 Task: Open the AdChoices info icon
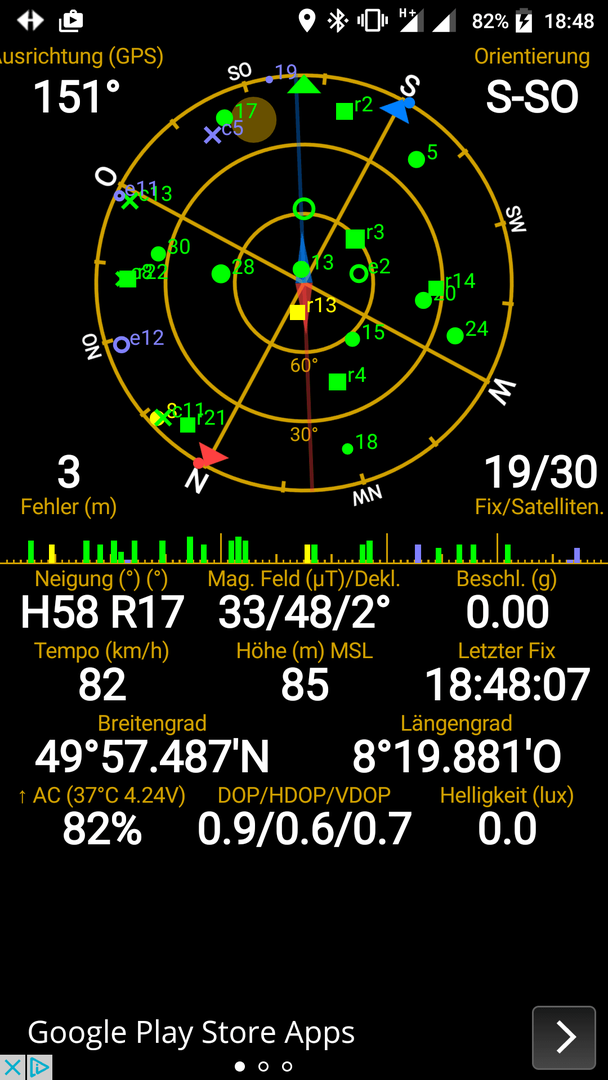pyautogui.click(x=39, y=1068)
